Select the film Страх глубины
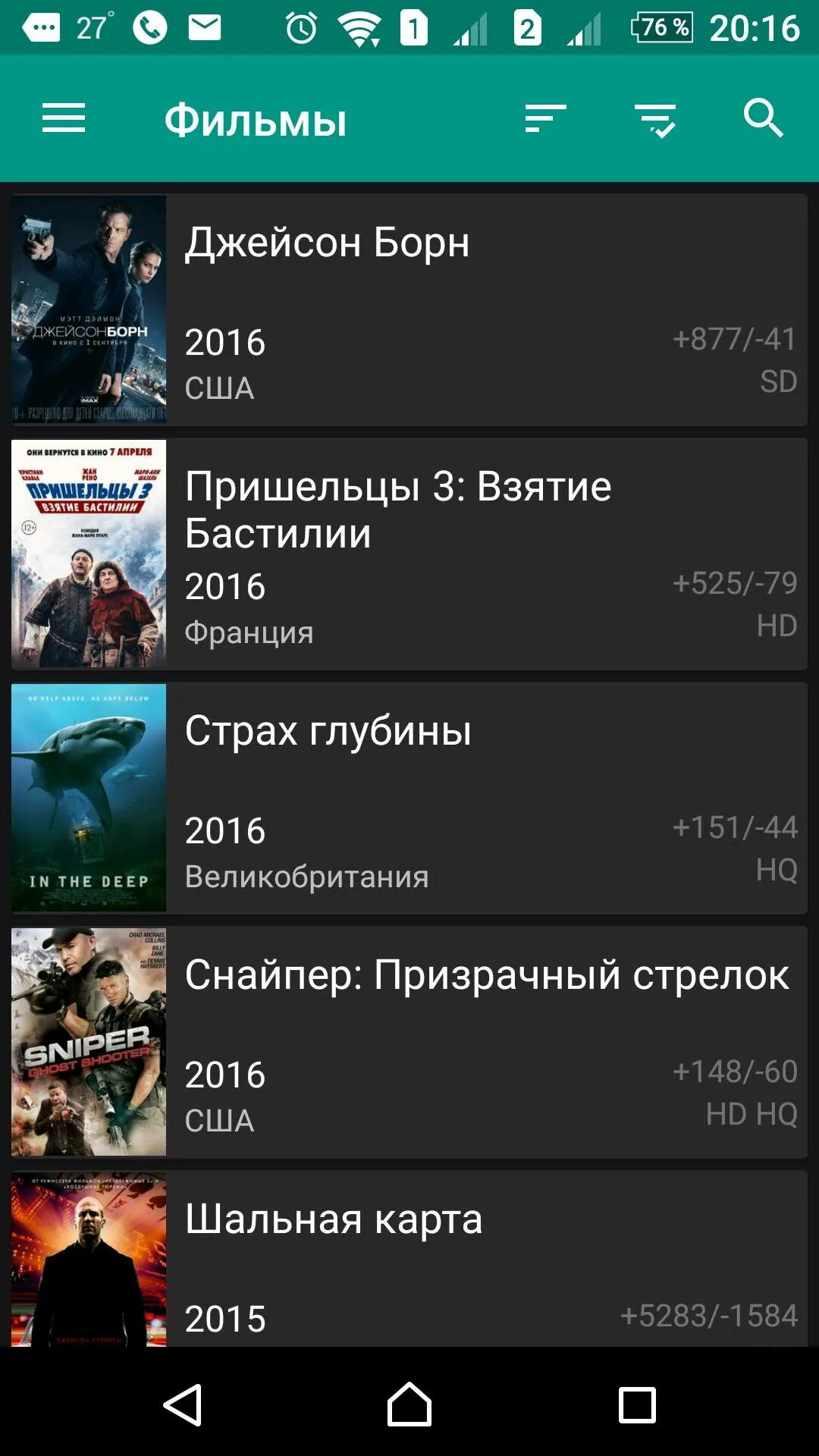Image resolution: width=819 pixels, height=1456 pixels. tap(409, 798)
